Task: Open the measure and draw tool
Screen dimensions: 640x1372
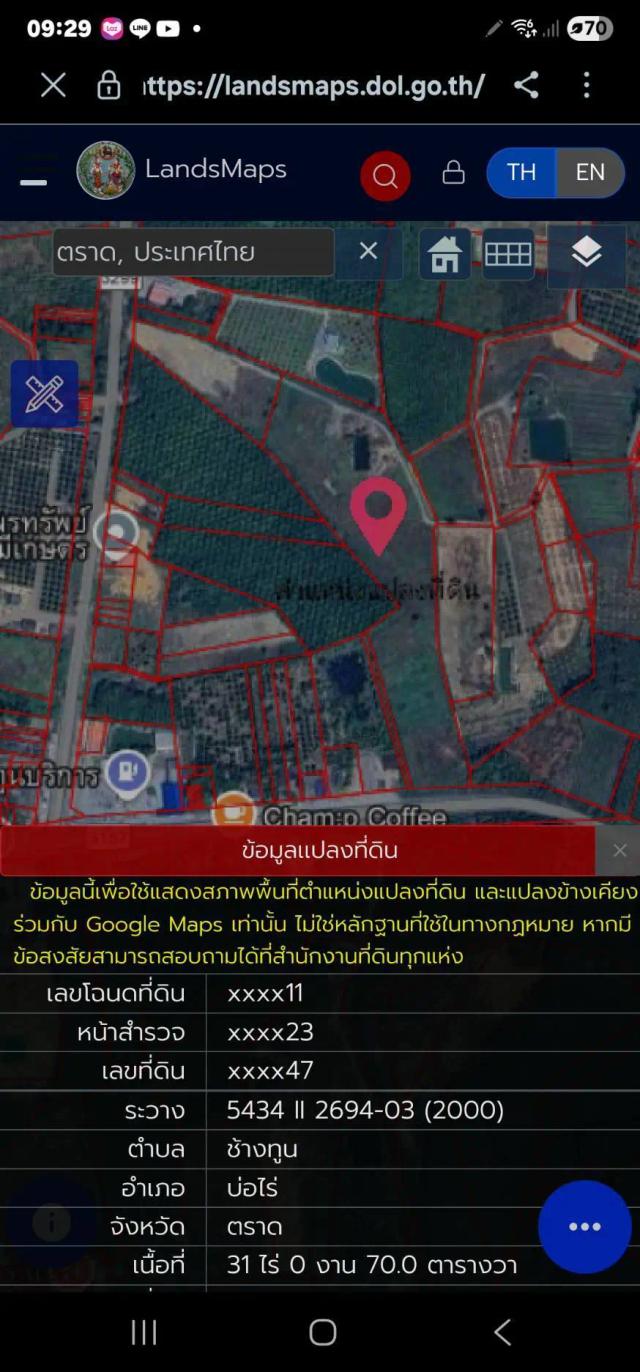Action: pos(44,394)
